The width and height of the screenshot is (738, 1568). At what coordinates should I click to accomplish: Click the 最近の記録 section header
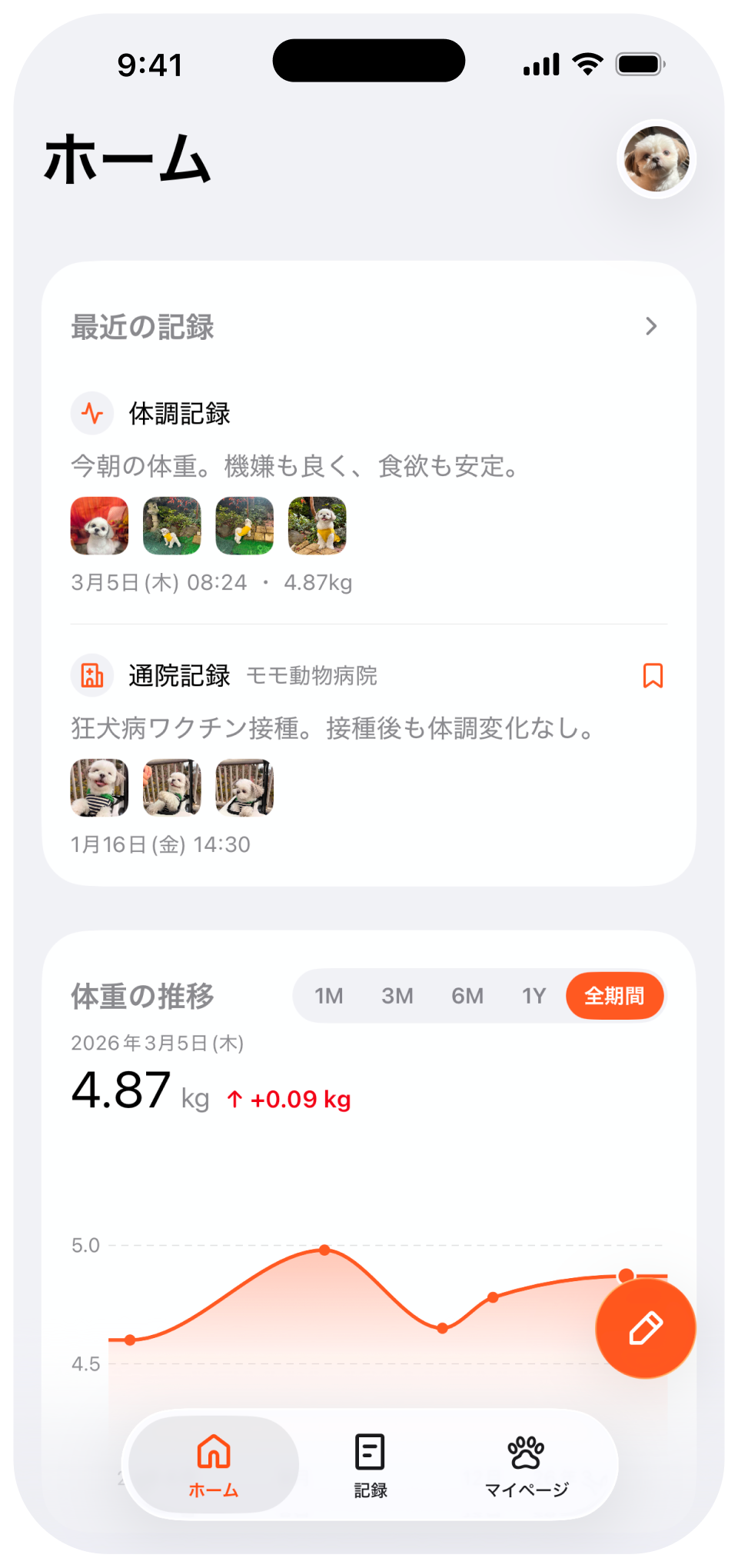pos(142,328)
